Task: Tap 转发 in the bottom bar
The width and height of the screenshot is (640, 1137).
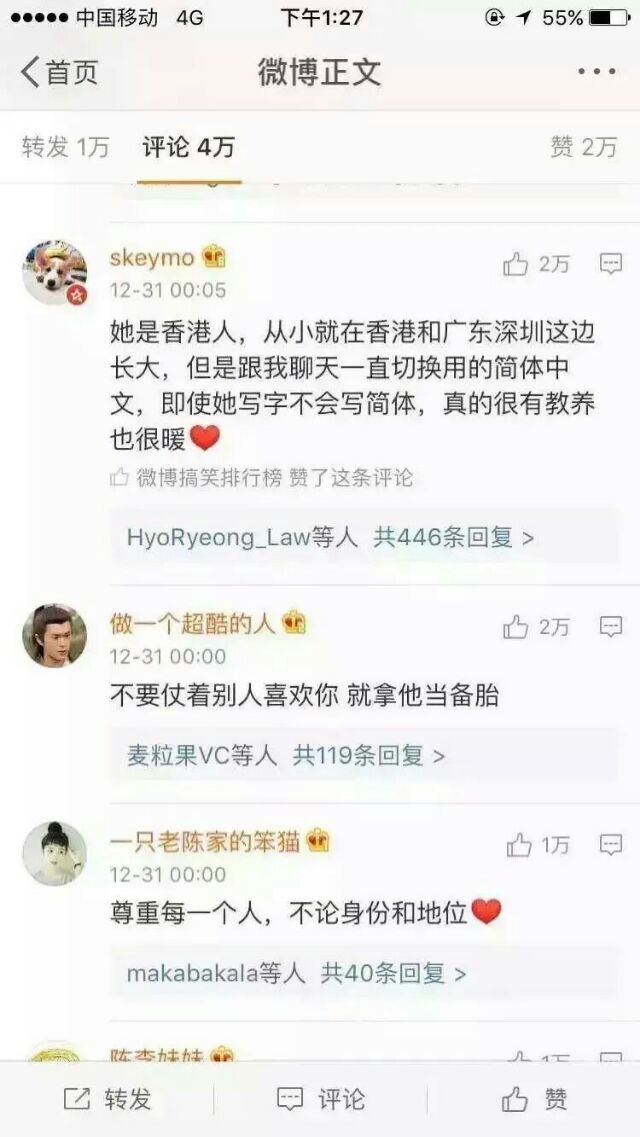Action: point(107,1099)
